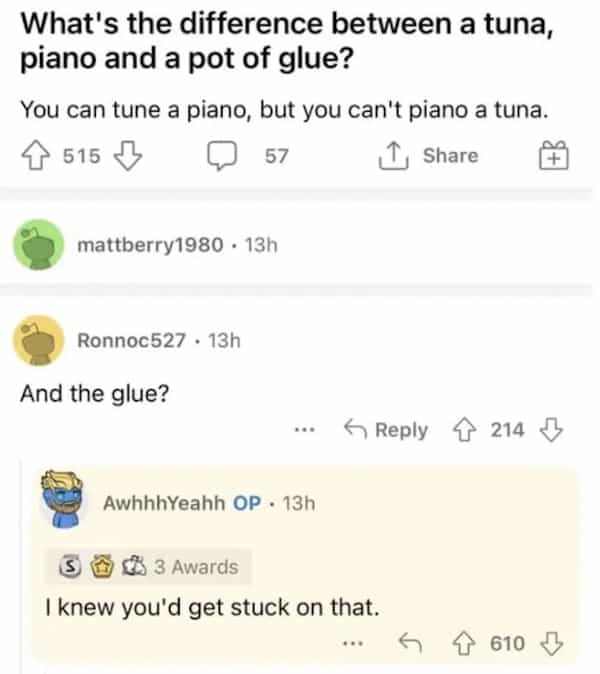The height and width of the screenshot is (674, 600).
Task: Open more options on Ronnoc527's comment
Action: [x=306, y=431]
